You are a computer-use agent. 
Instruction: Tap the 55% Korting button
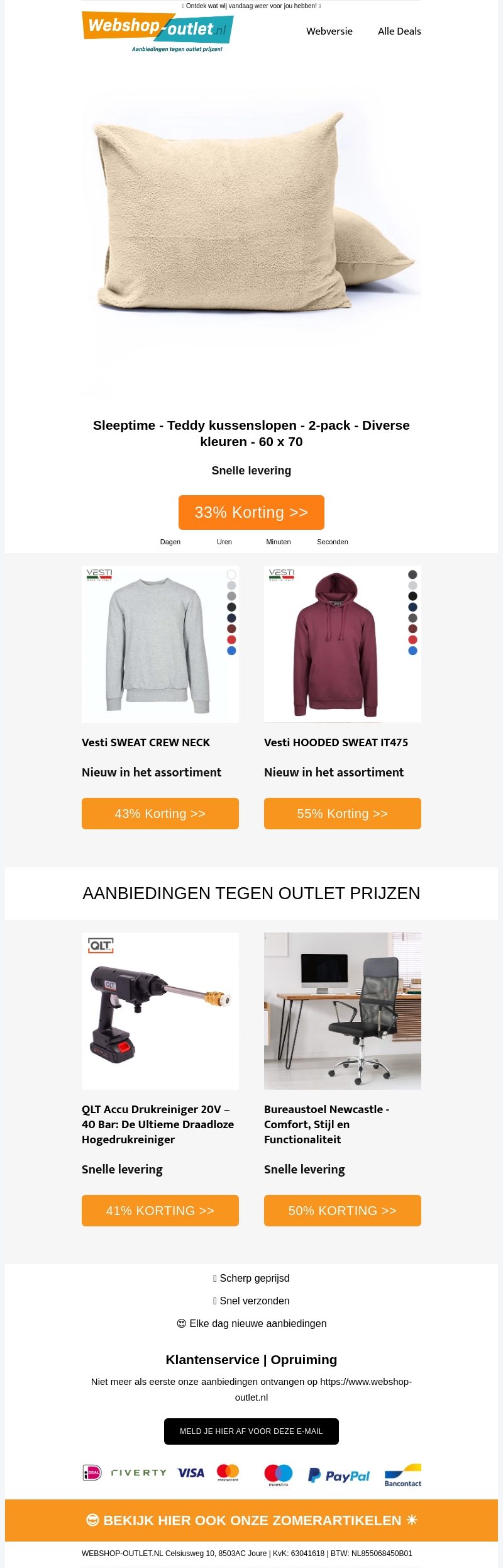tap(343, 814)
